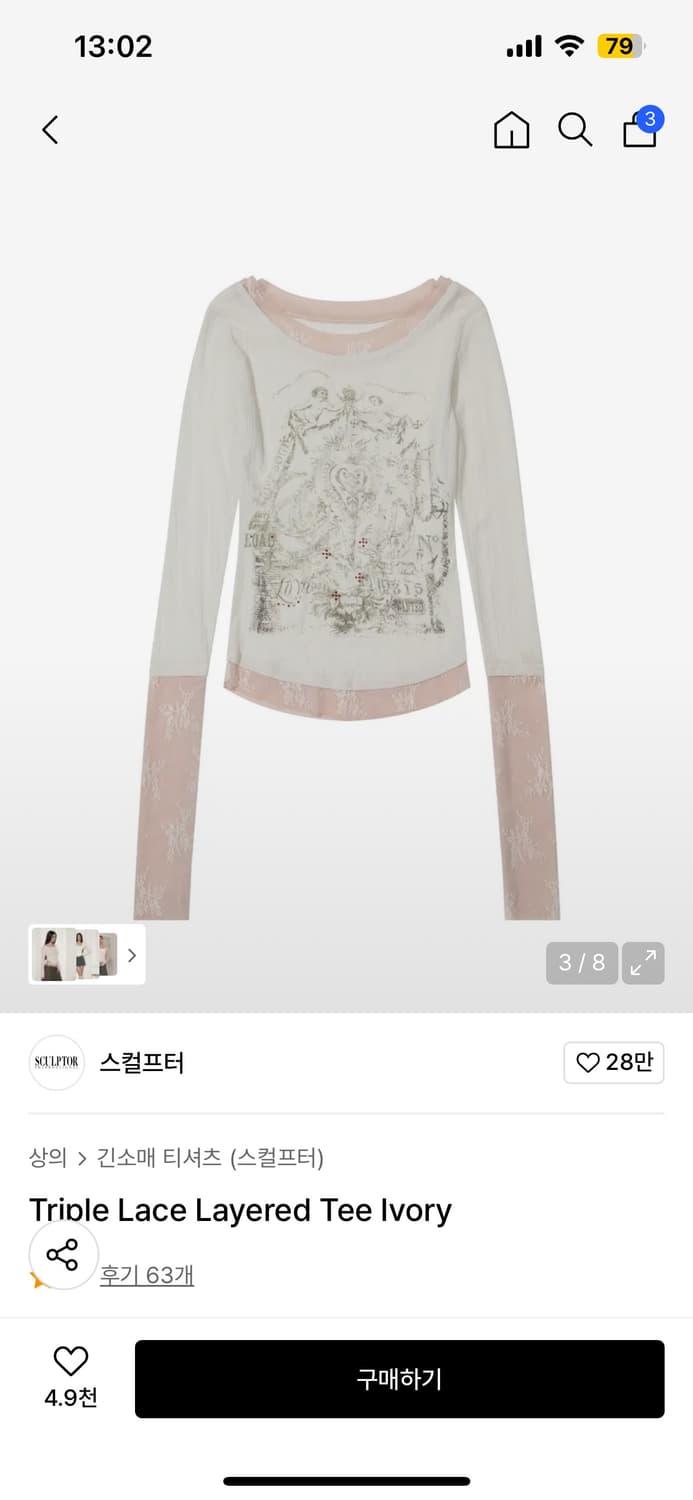Expand product image to fullscreen
The image size is (693, 1500).
pos(643,963)
